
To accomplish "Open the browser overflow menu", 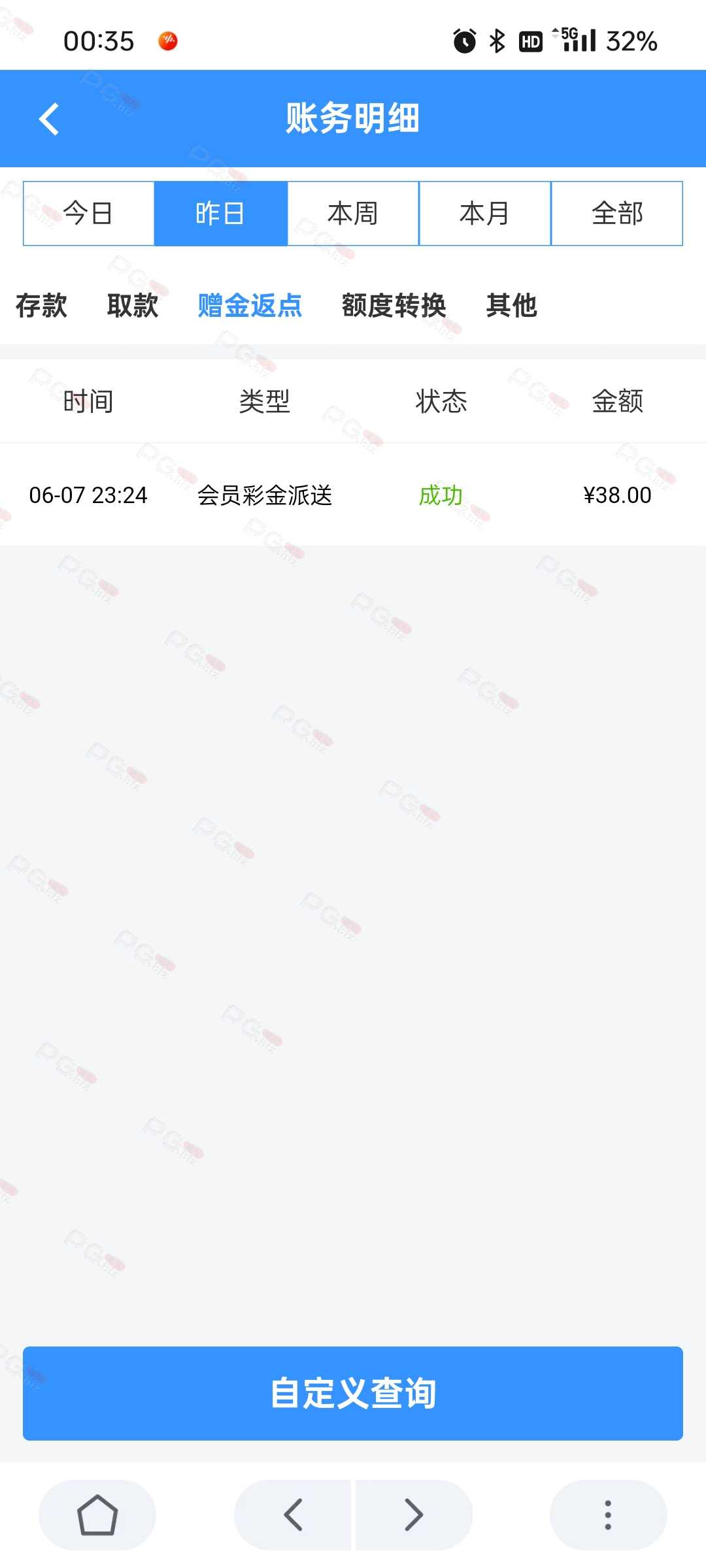I will pos(608,1515).
